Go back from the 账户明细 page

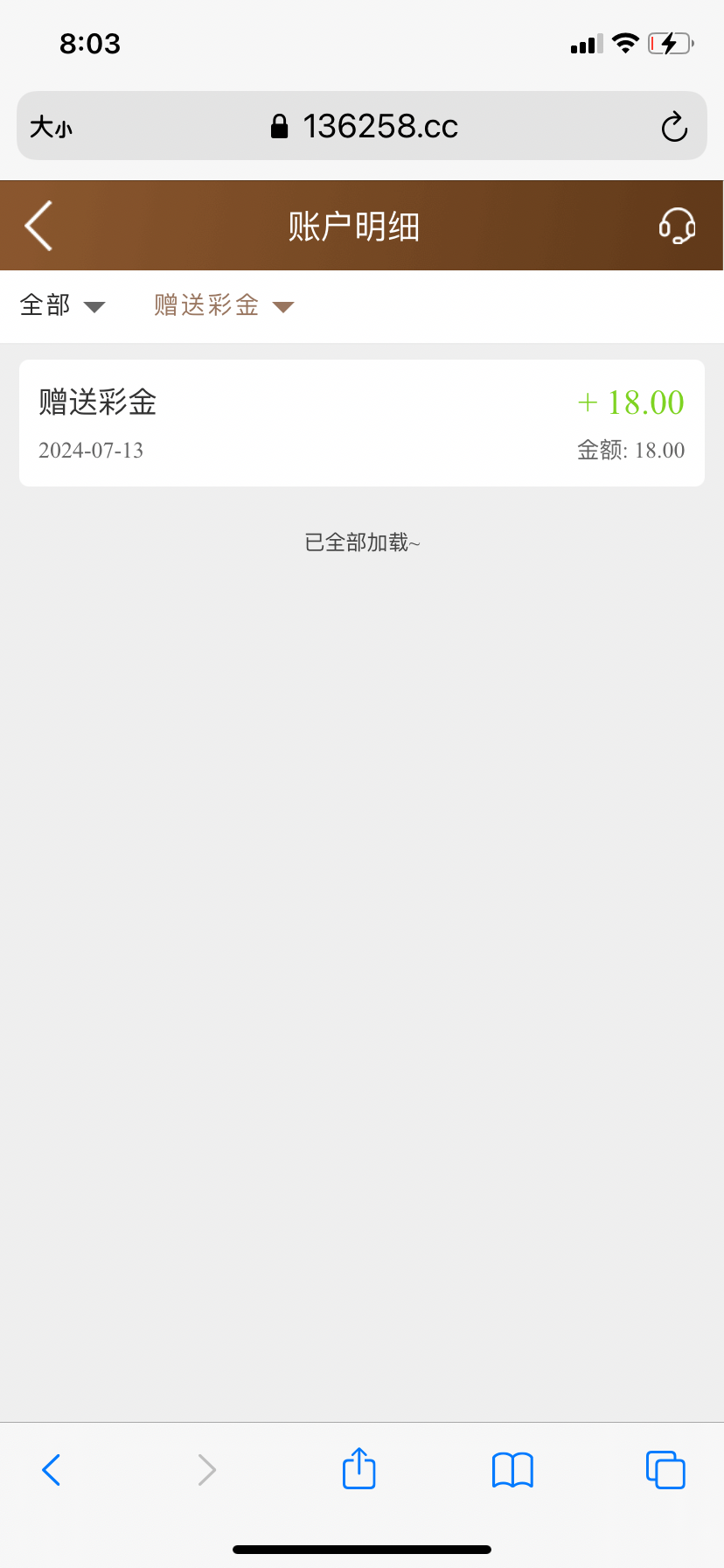pyautogui.click(x=39, y=226)
